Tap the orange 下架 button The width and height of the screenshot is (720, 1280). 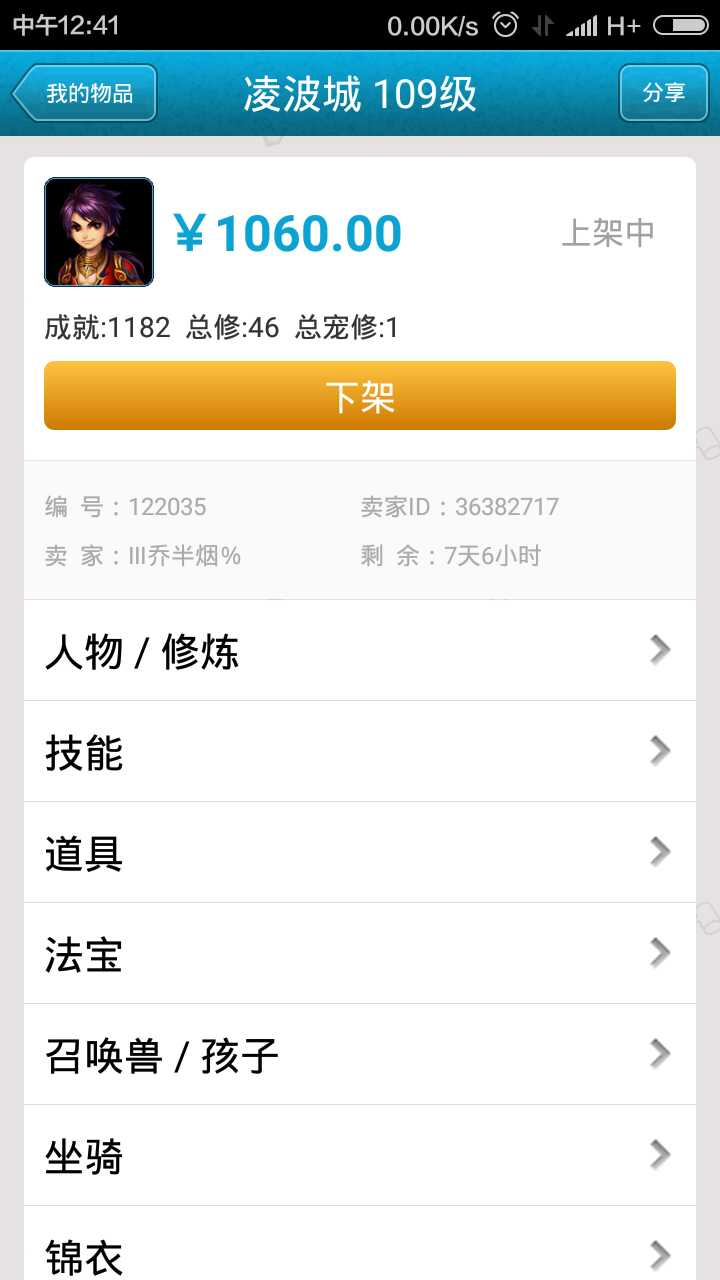(360, 396)
